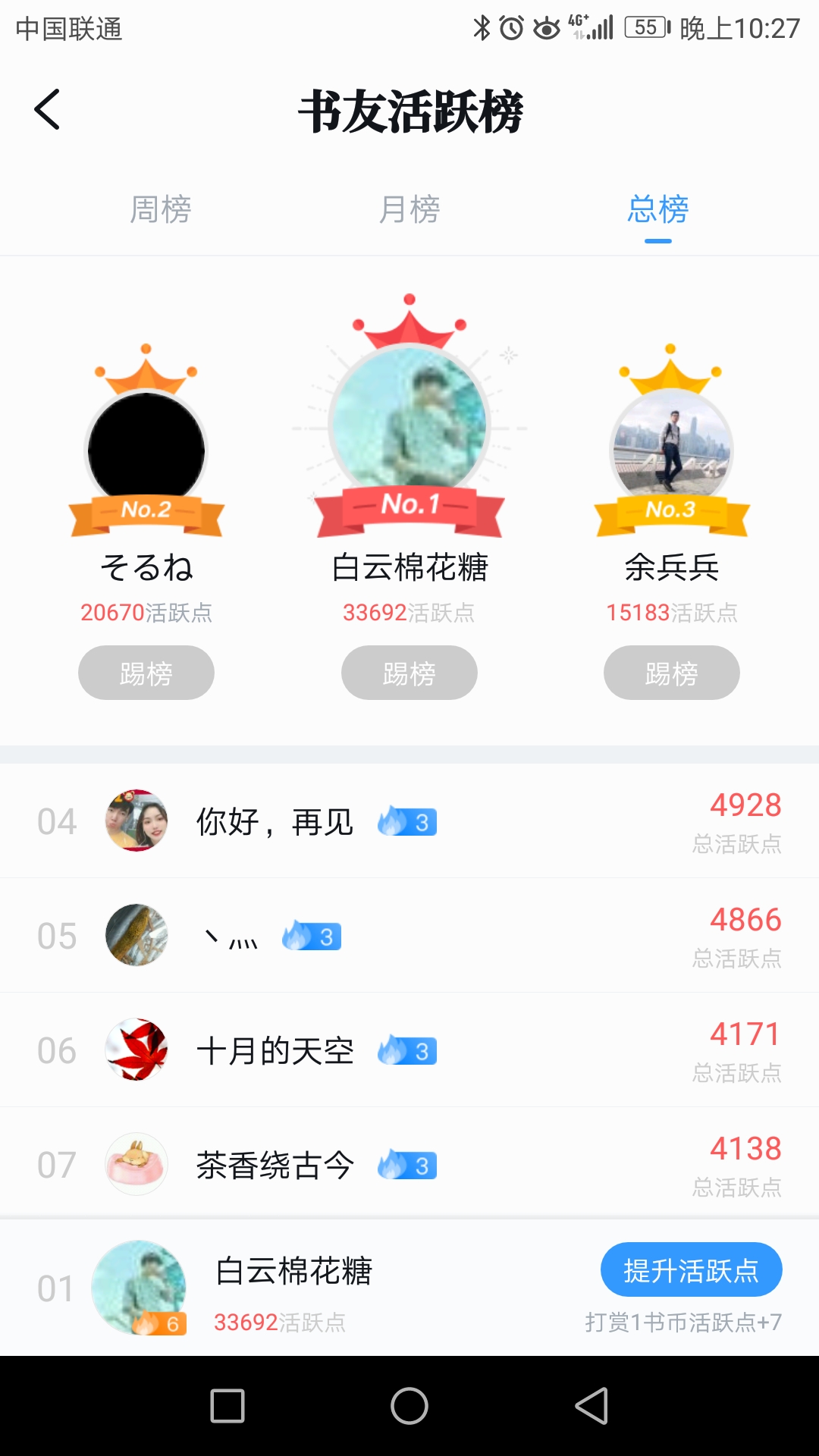Tap the 提升活跃点 button

coord(691,1270)
